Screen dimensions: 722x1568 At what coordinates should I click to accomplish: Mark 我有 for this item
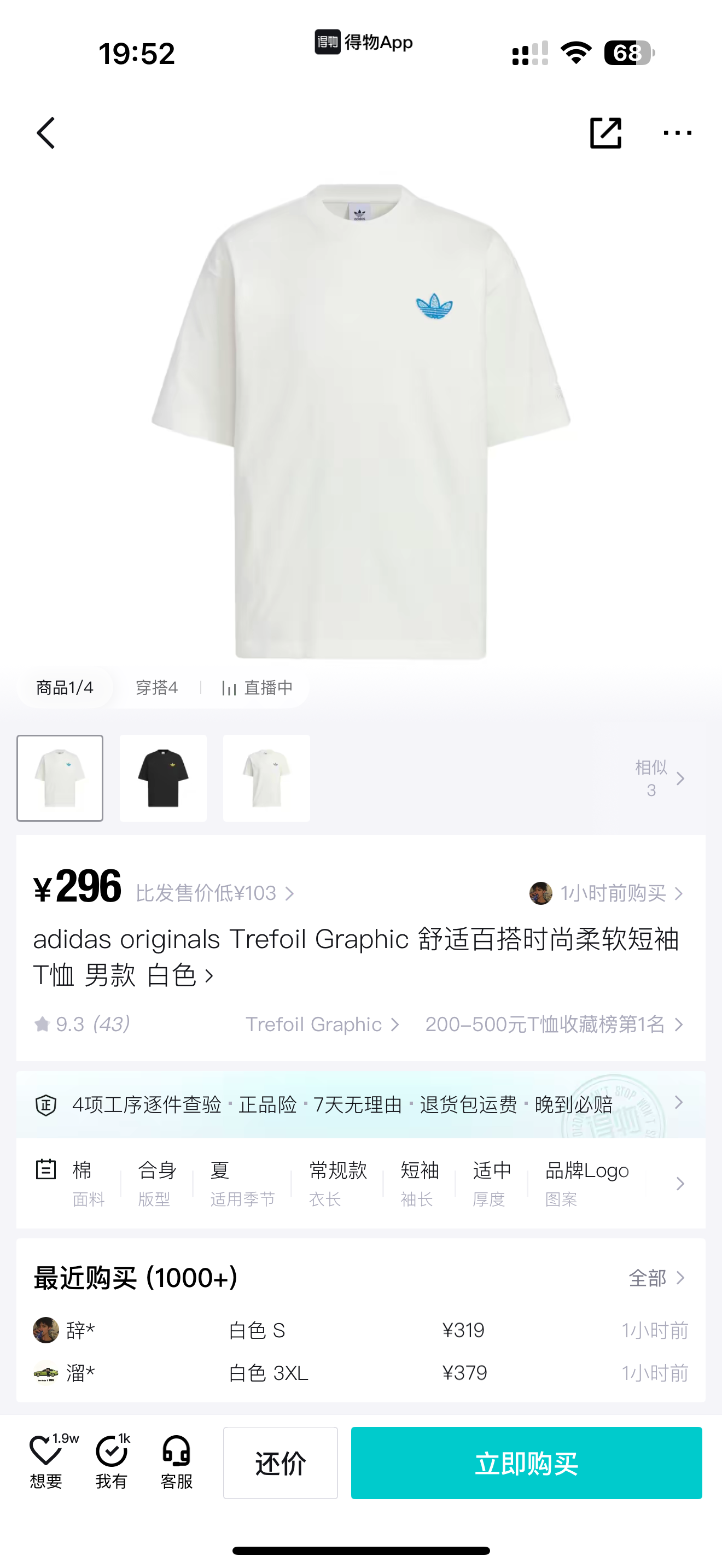(x=112, y=1462)
